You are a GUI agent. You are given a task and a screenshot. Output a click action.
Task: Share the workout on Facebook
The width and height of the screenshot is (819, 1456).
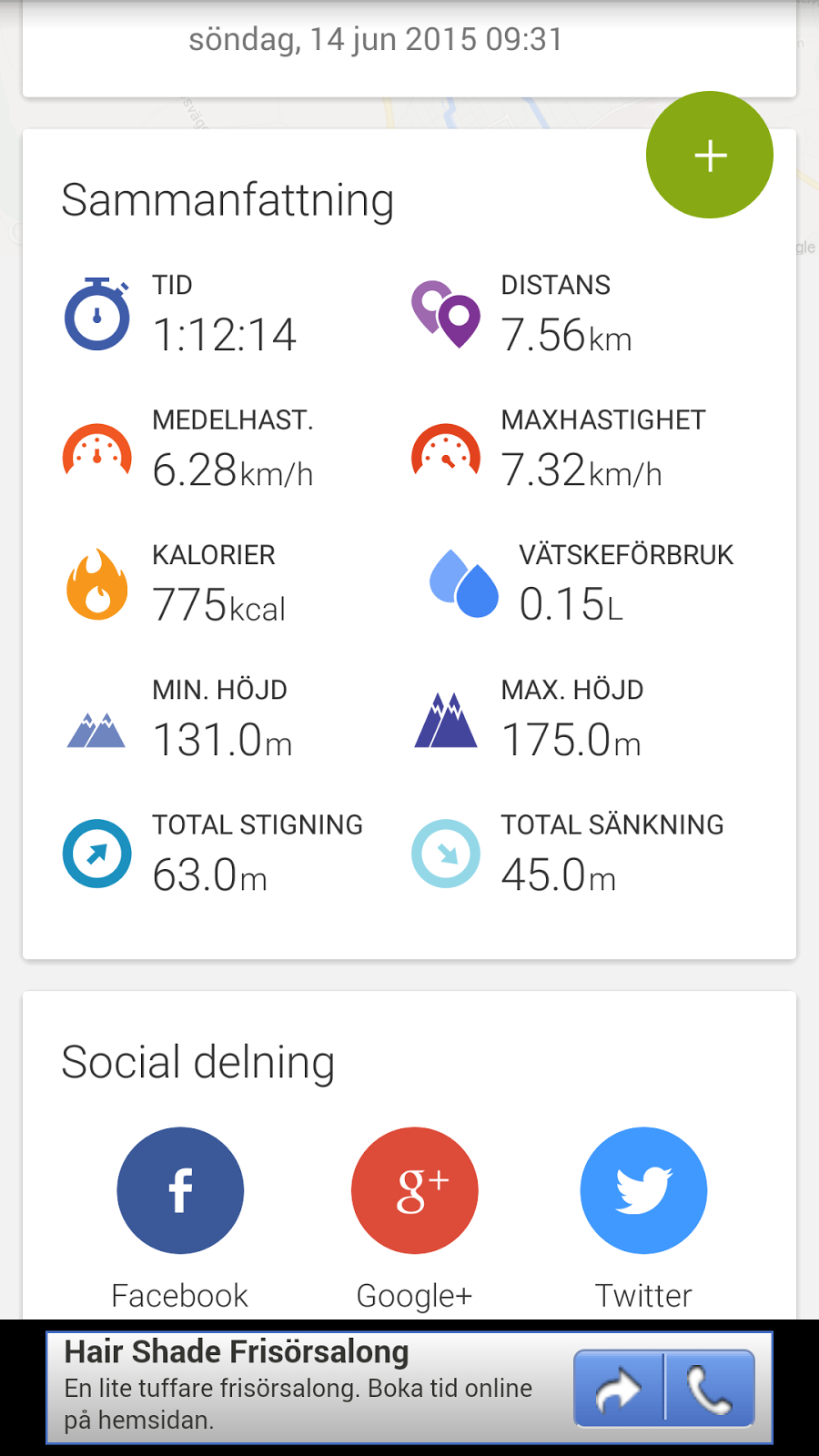[x=180, y=1190]
